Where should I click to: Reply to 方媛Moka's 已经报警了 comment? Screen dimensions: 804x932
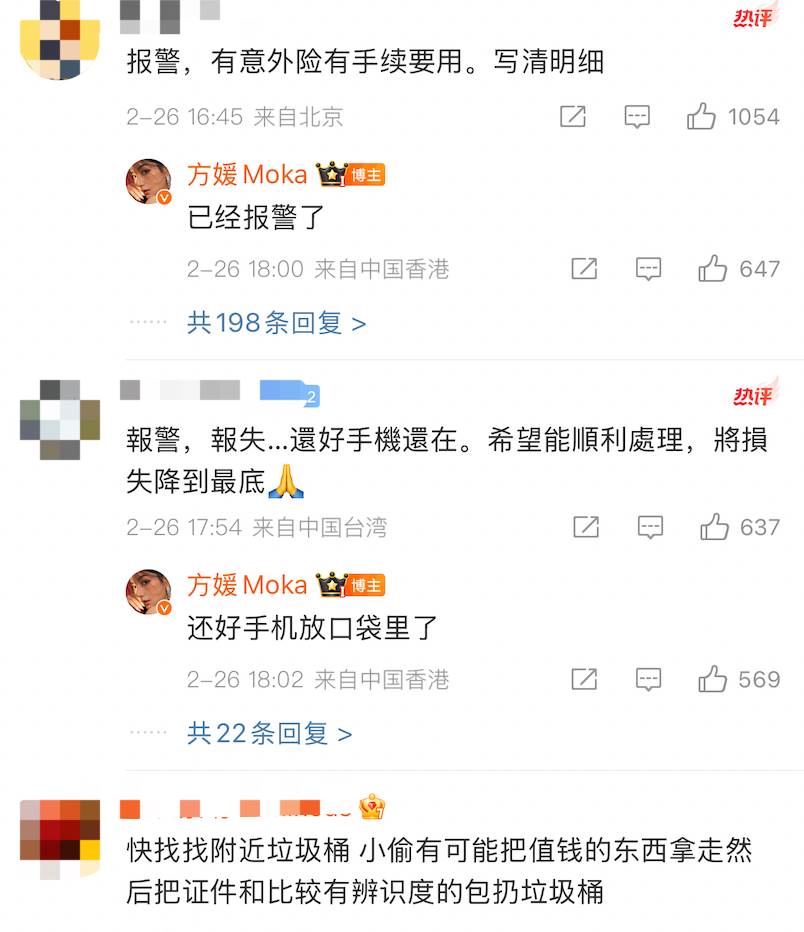coord(649,269)
